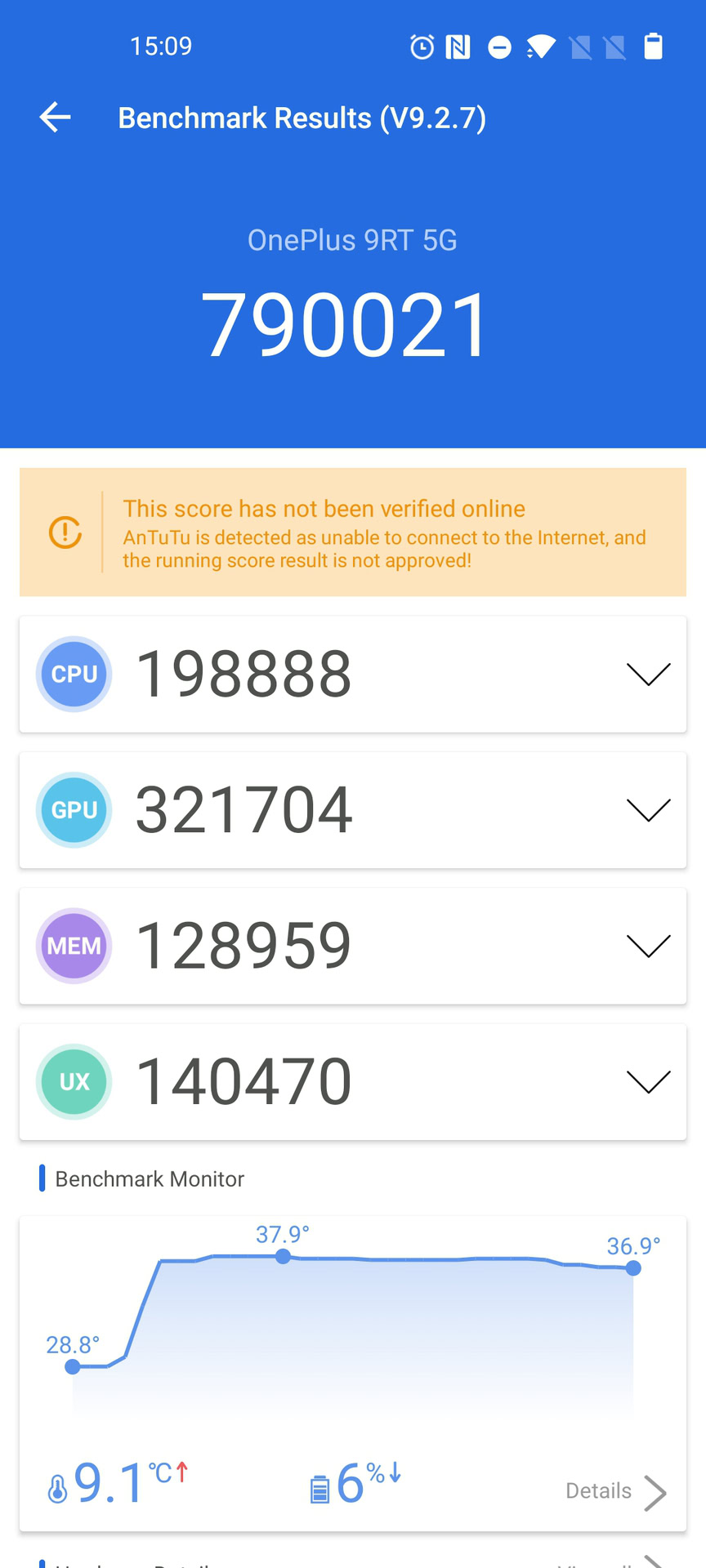
Task: Expand the GPU score breakdown
Action: click(x=648, y=809)
